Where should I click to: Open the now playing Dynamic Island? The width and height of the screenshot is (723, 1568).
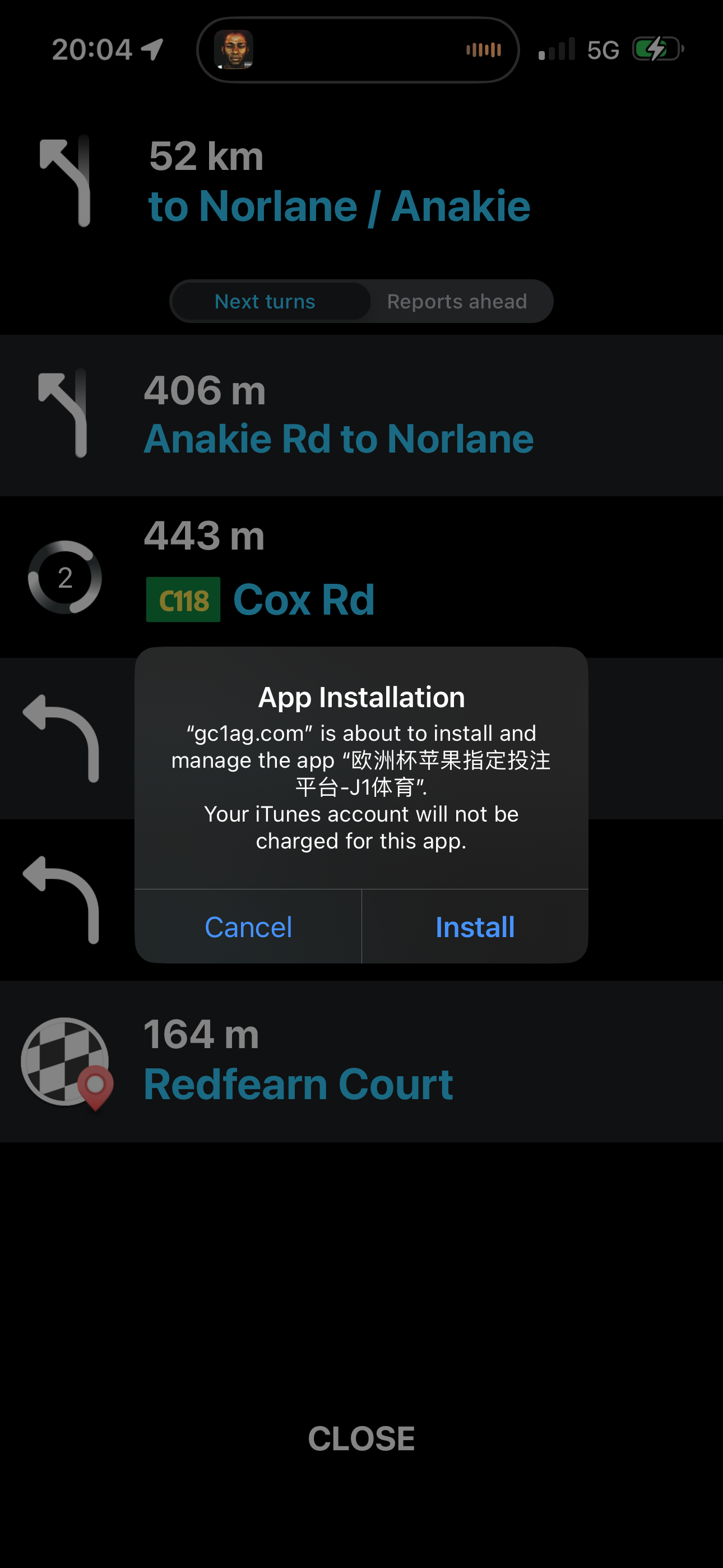click(358, 50)
